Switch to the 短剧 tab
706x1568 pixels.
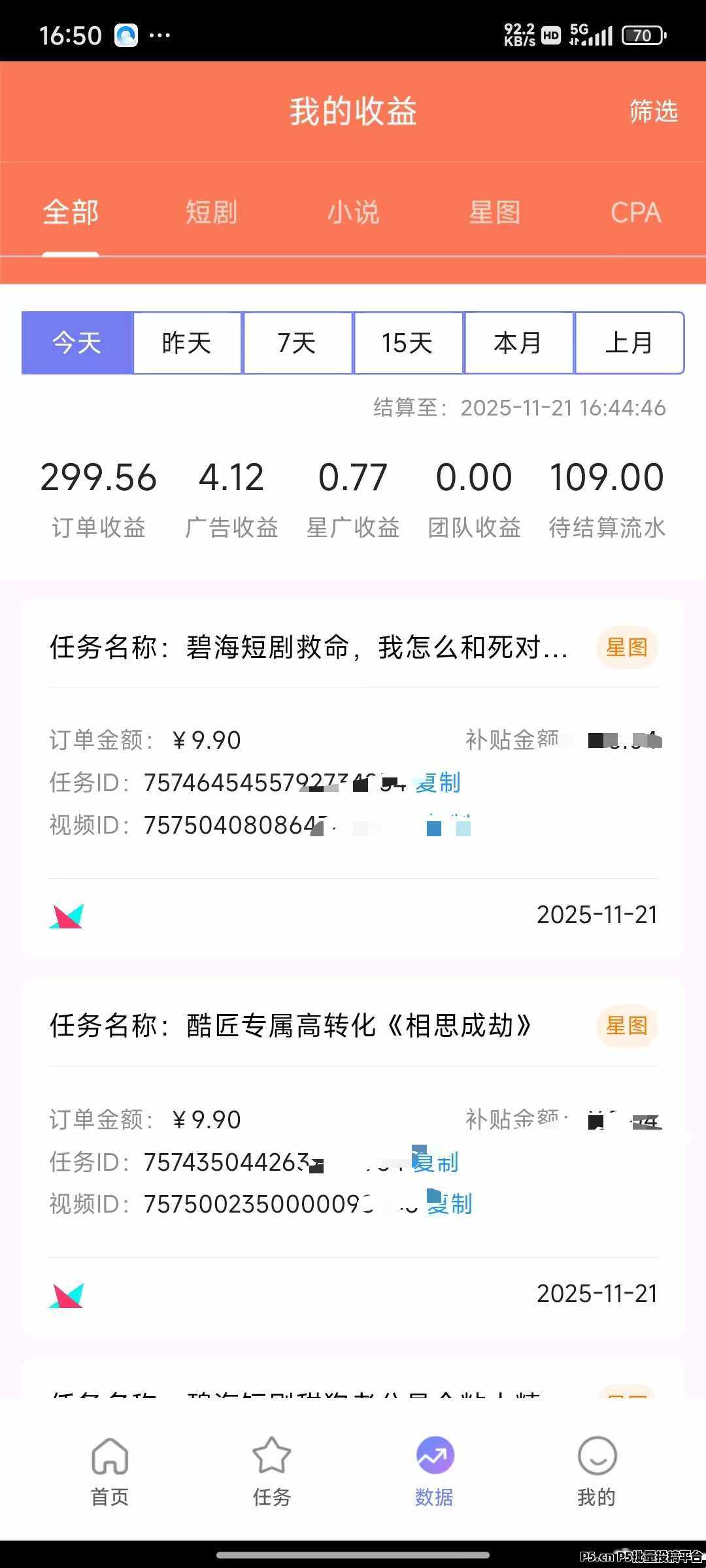click(x=210, y=213)
